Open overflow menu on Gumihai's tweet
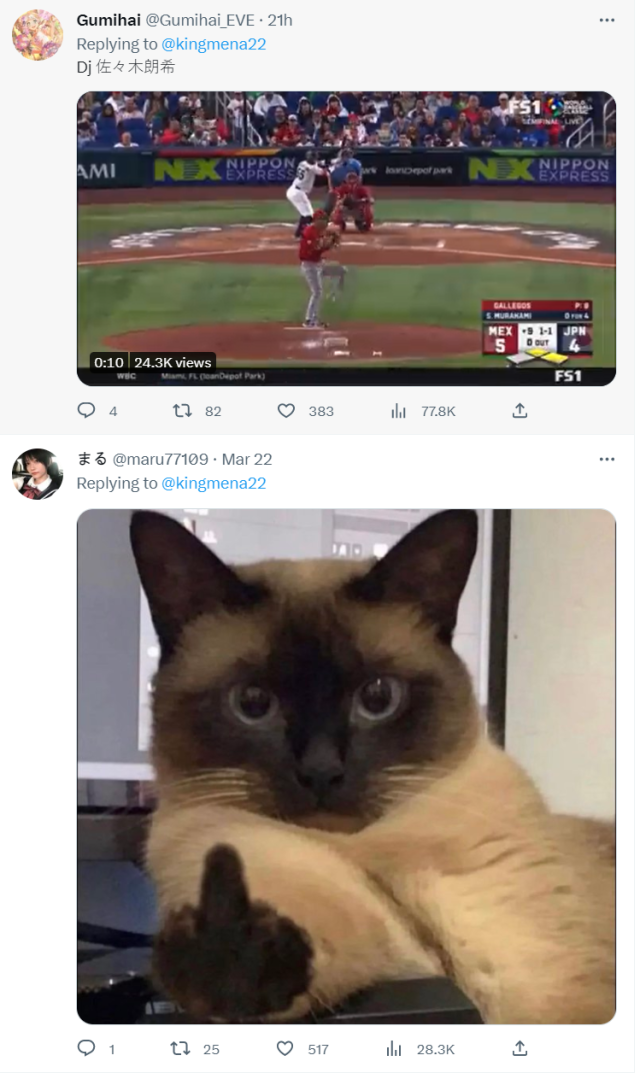The image size is (640, 1073). click(x=607, y=20)
